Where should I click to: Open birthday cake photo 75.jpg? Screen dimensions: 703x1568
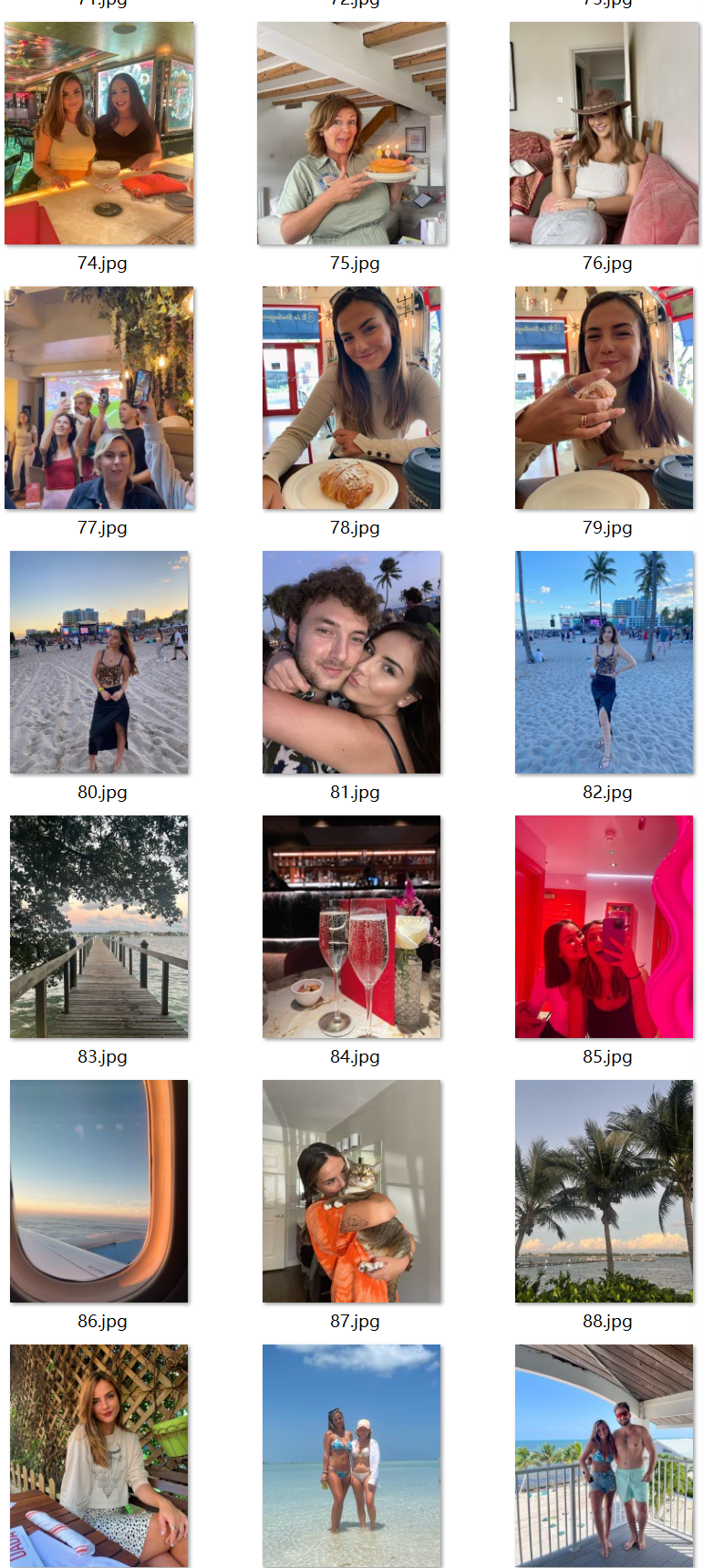352,133
